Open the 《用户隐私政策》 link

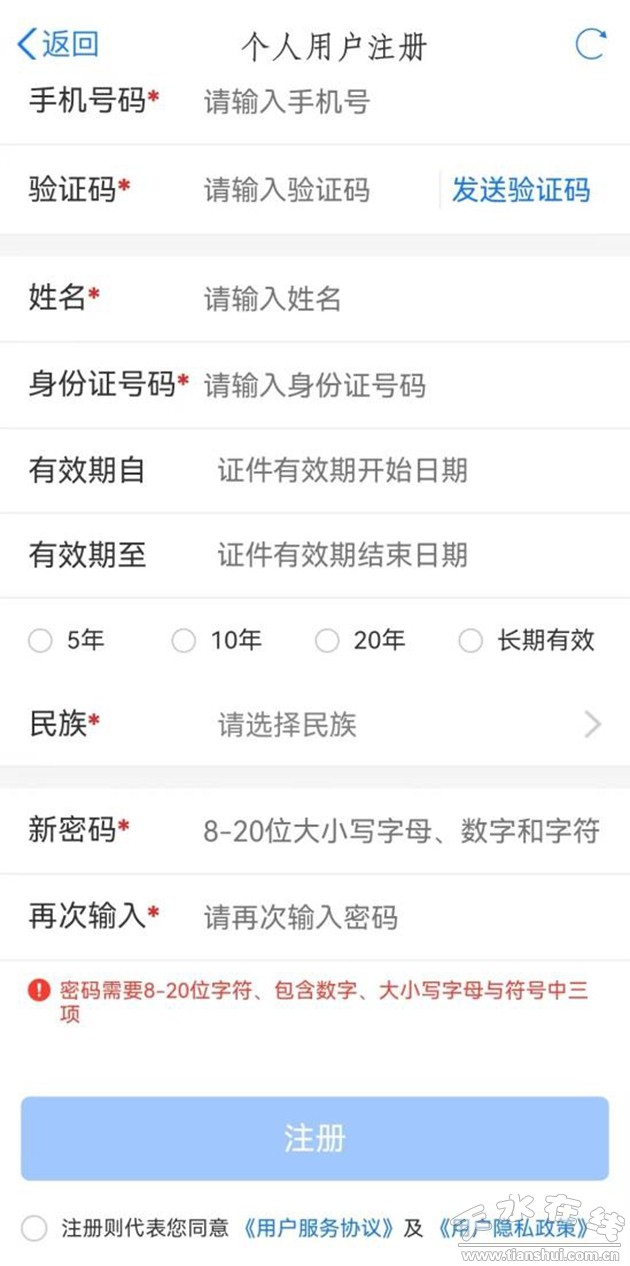(x=513, y=1228)
